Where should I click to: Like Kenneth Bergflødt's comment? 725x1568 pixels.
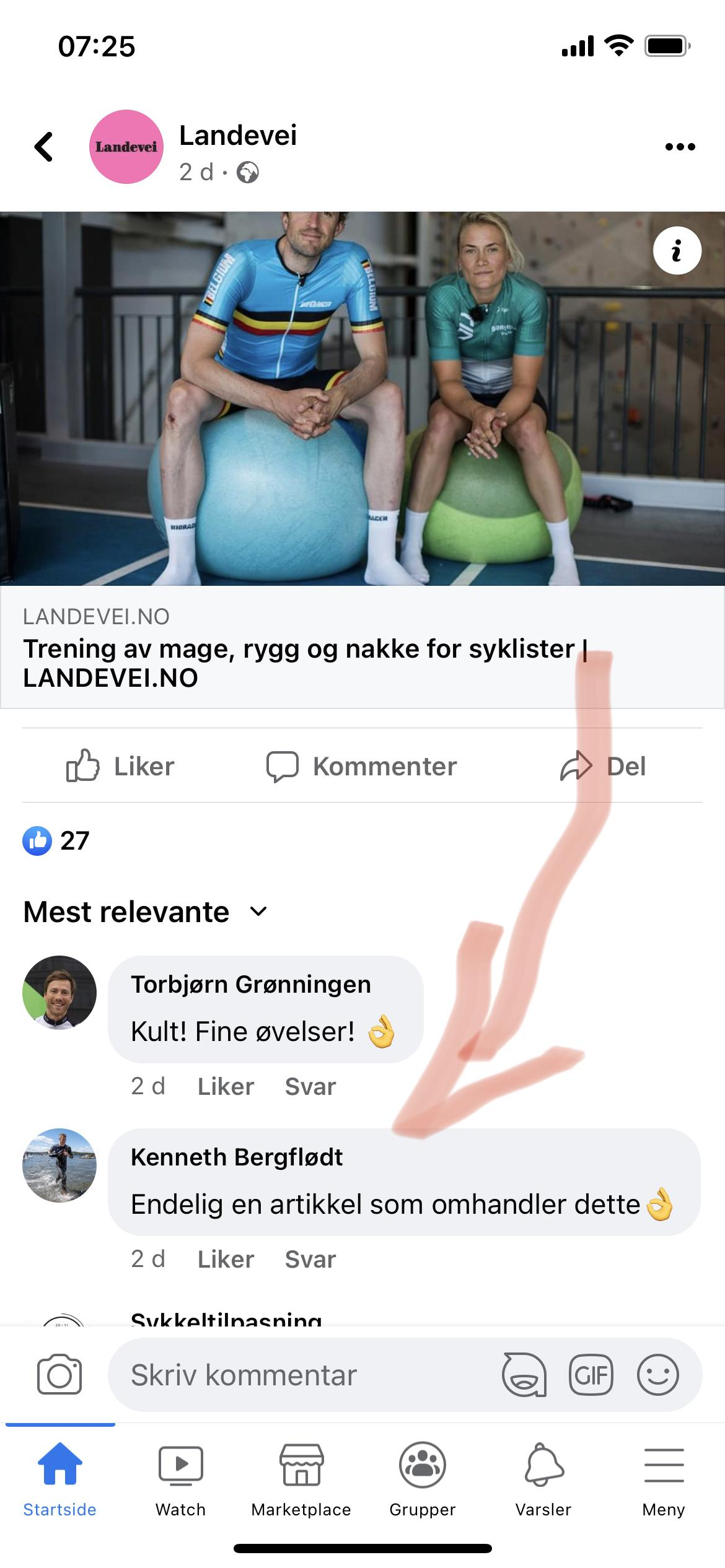[x=226, y=1259]
